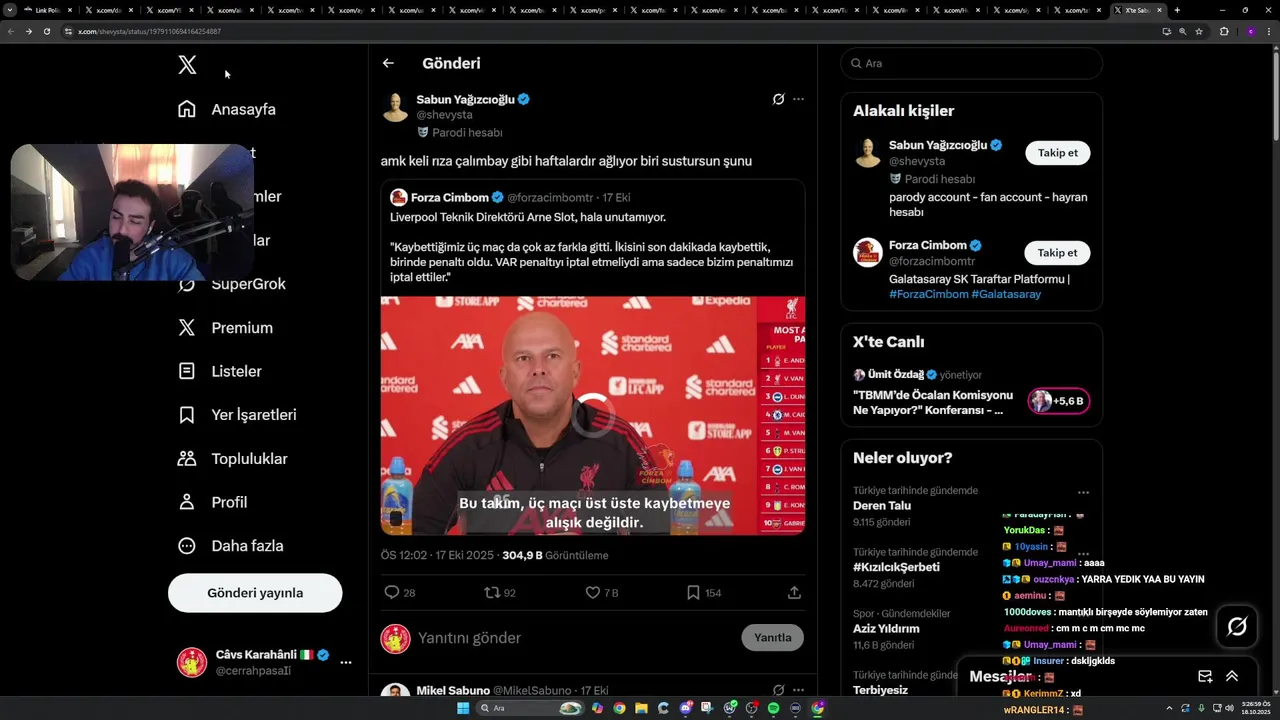The height and width of the screenshot is (720, 1280).
Task: Follow Sabun Yağızcıoğlu with Takip et
Action: click(1057, 153)
